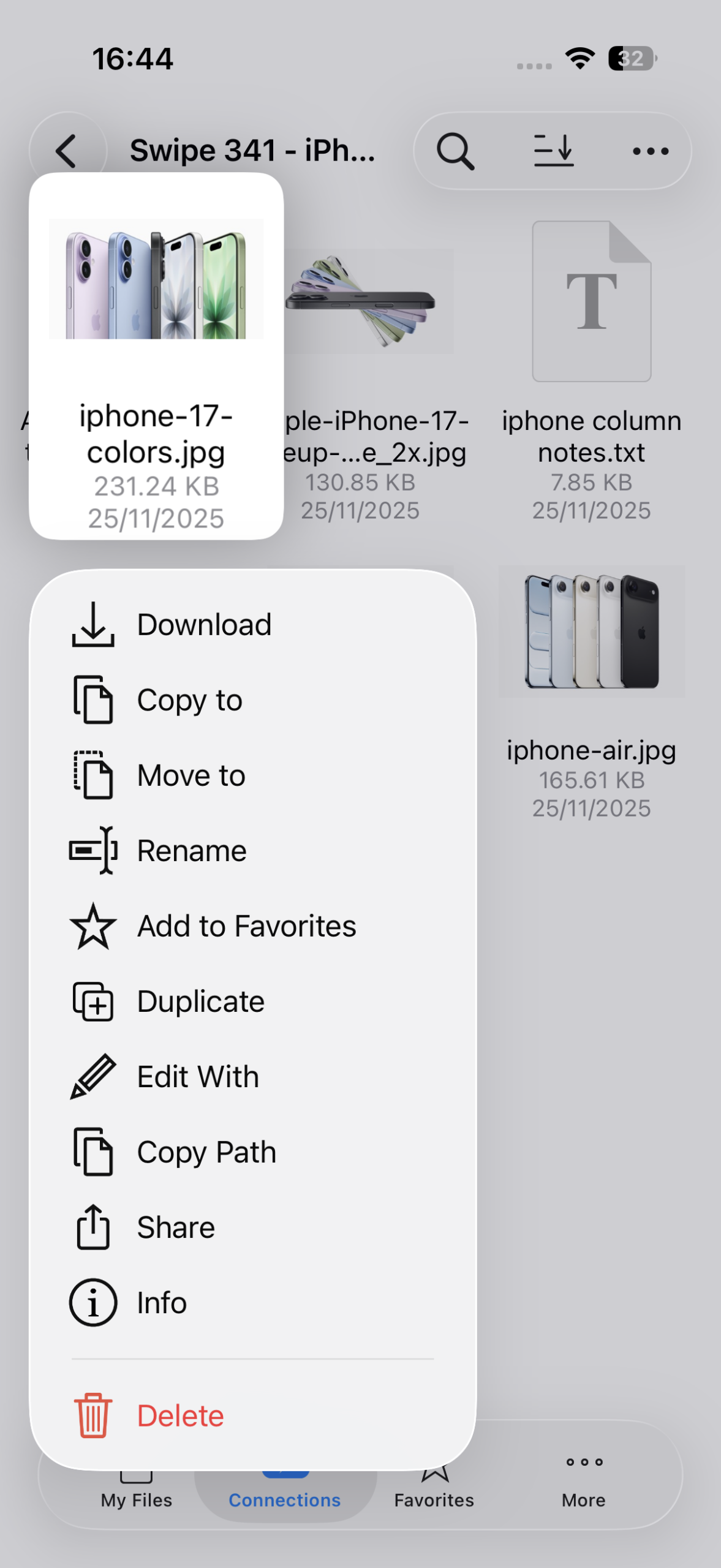
Task: Go back with the back arrow
Action: tap(67, 151)
